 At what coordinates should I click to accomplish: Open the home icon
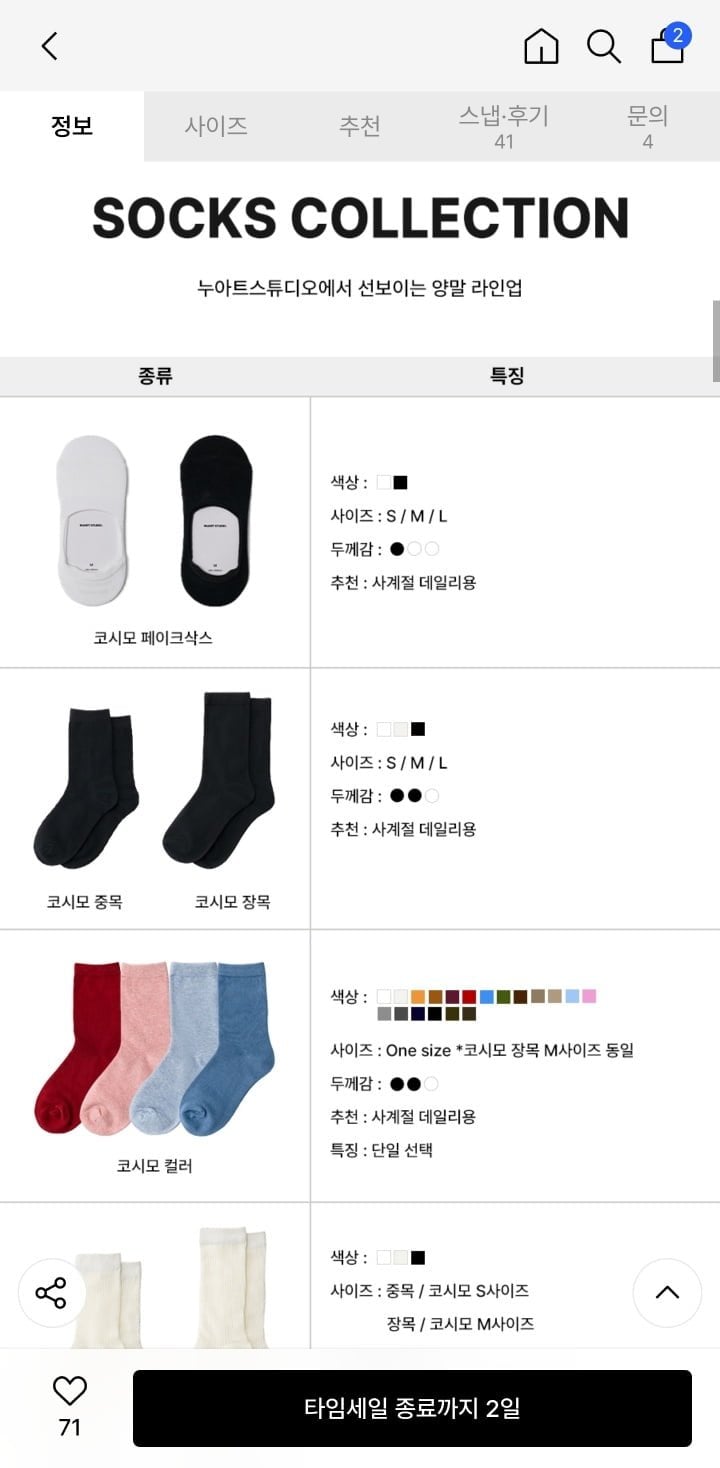541,46
